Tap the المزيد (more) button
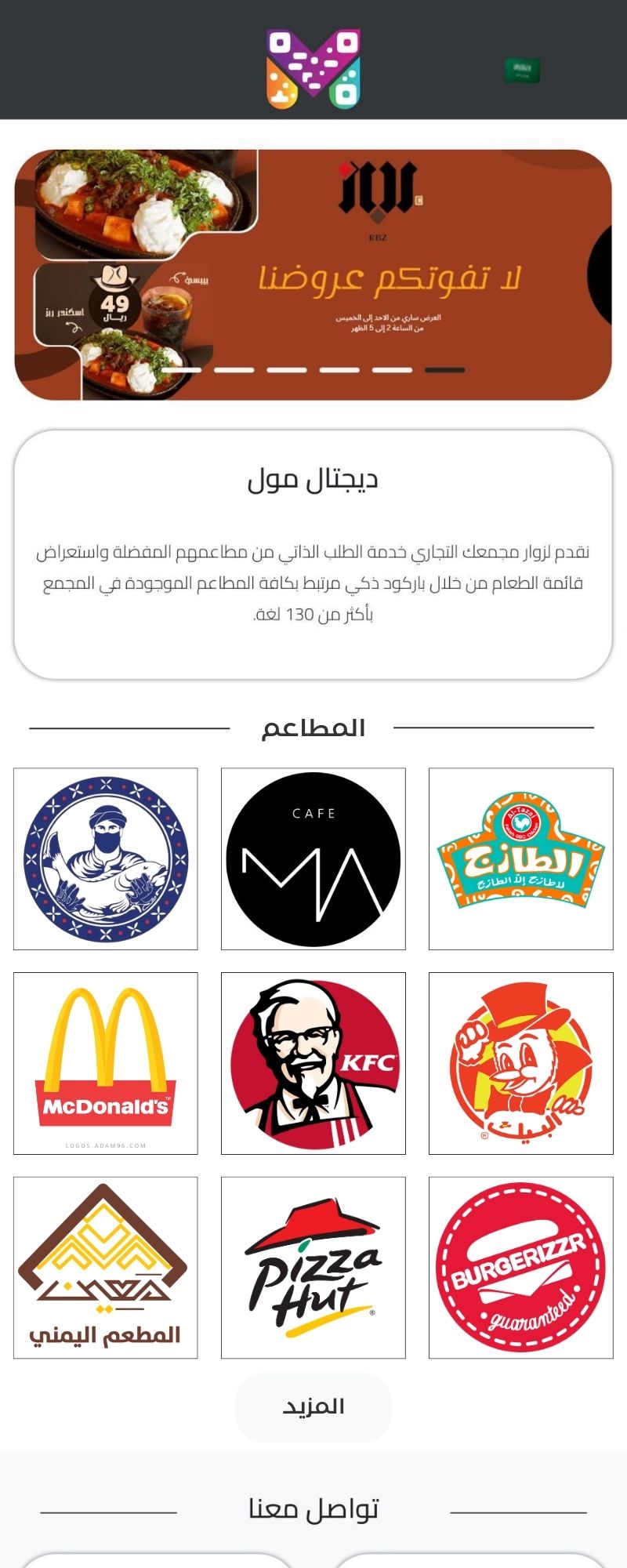Viewport: 627px width, 1568px height. 313,1407
